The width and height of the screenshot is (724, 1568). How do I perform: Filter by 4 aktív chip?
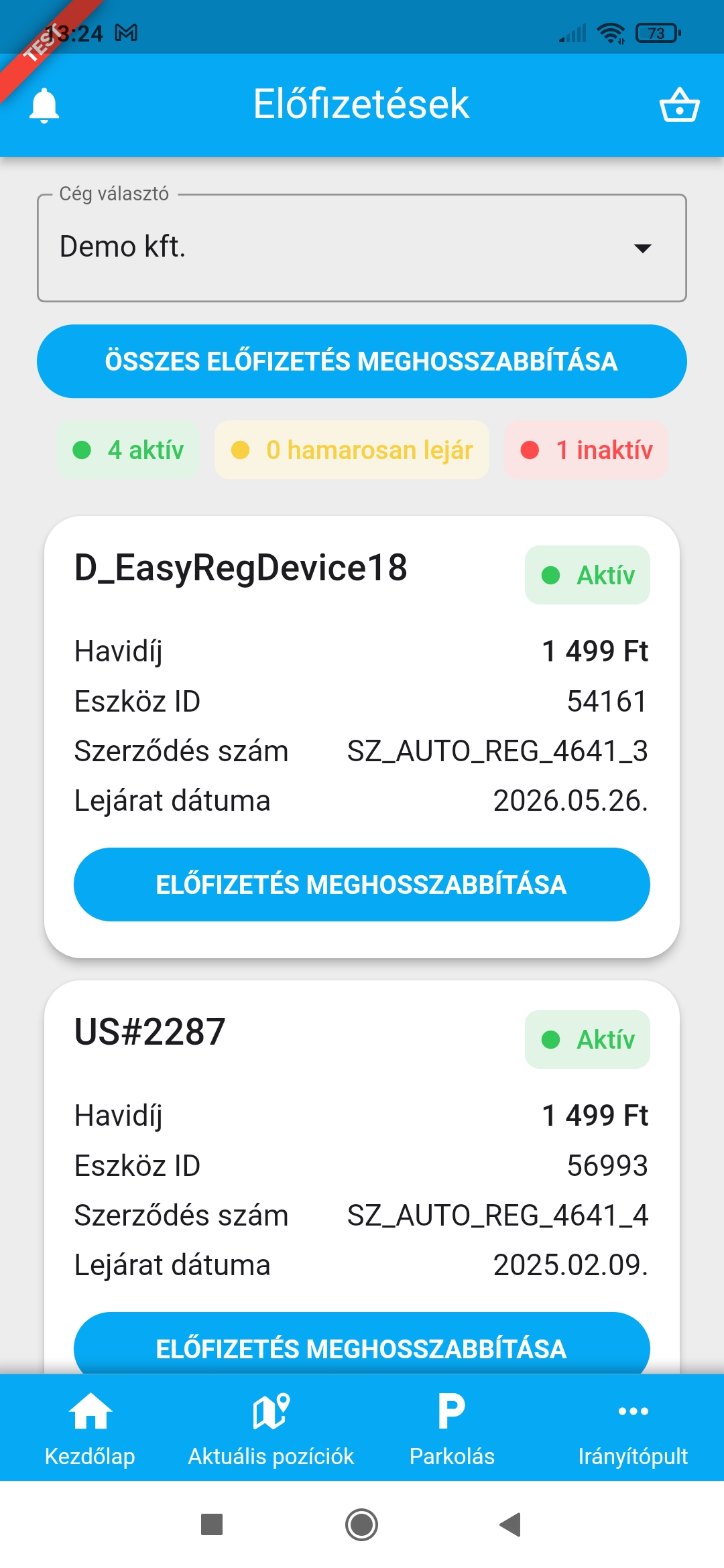(128, 450)
